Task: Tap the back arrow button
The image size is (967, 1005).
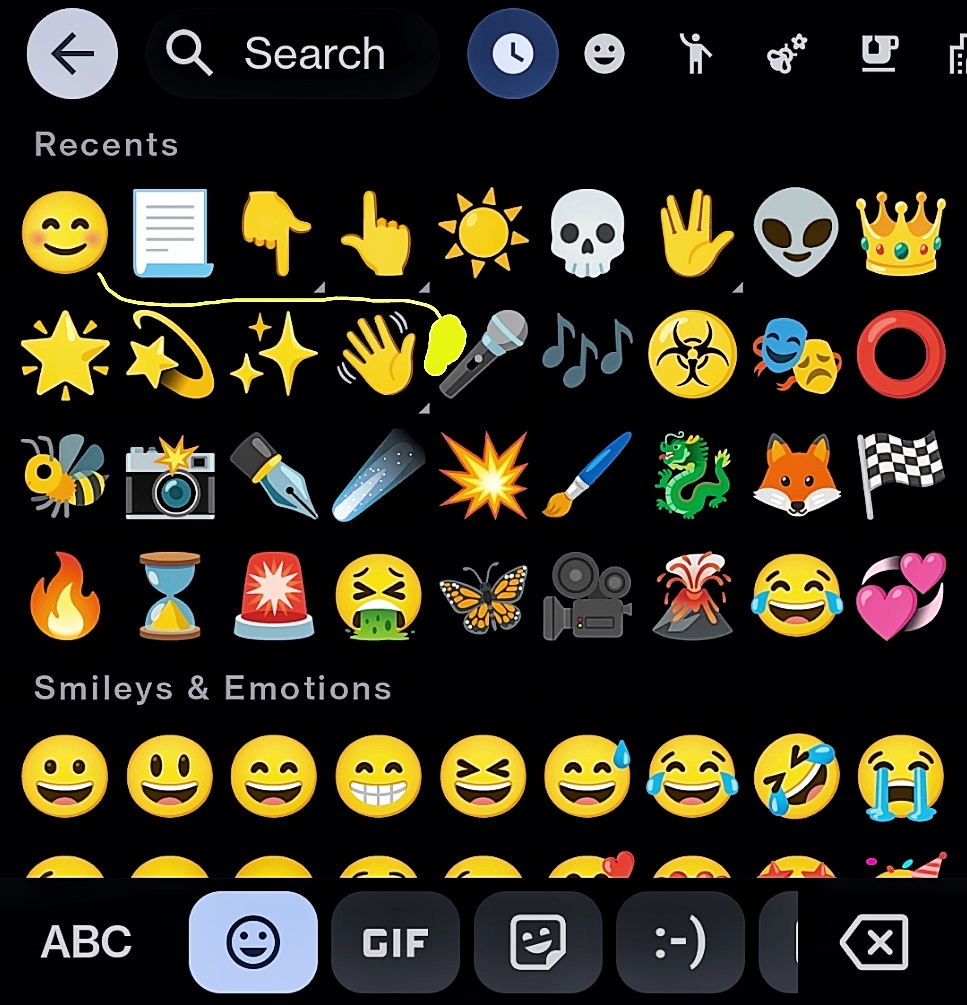Action: [x=72, y=54]
